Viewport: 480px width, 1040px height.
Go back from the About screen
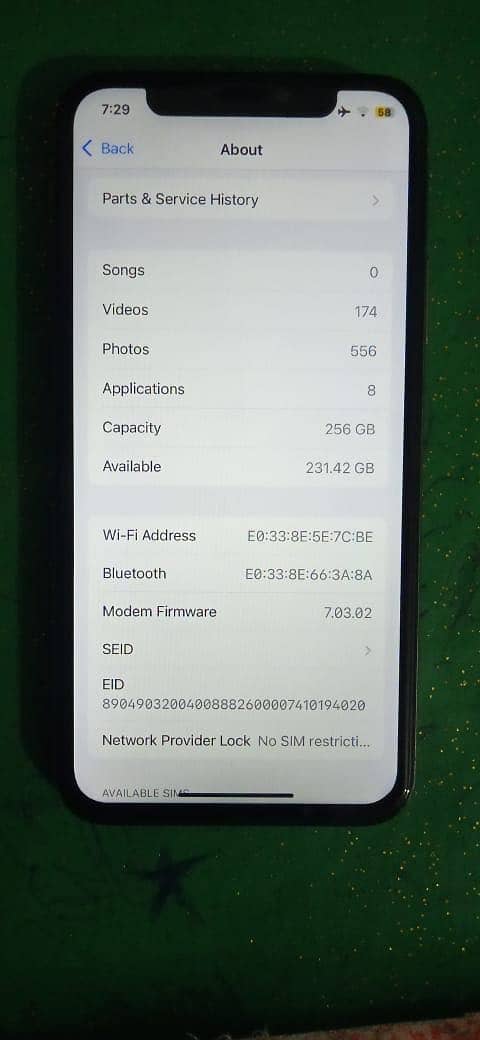click(107, 149)
